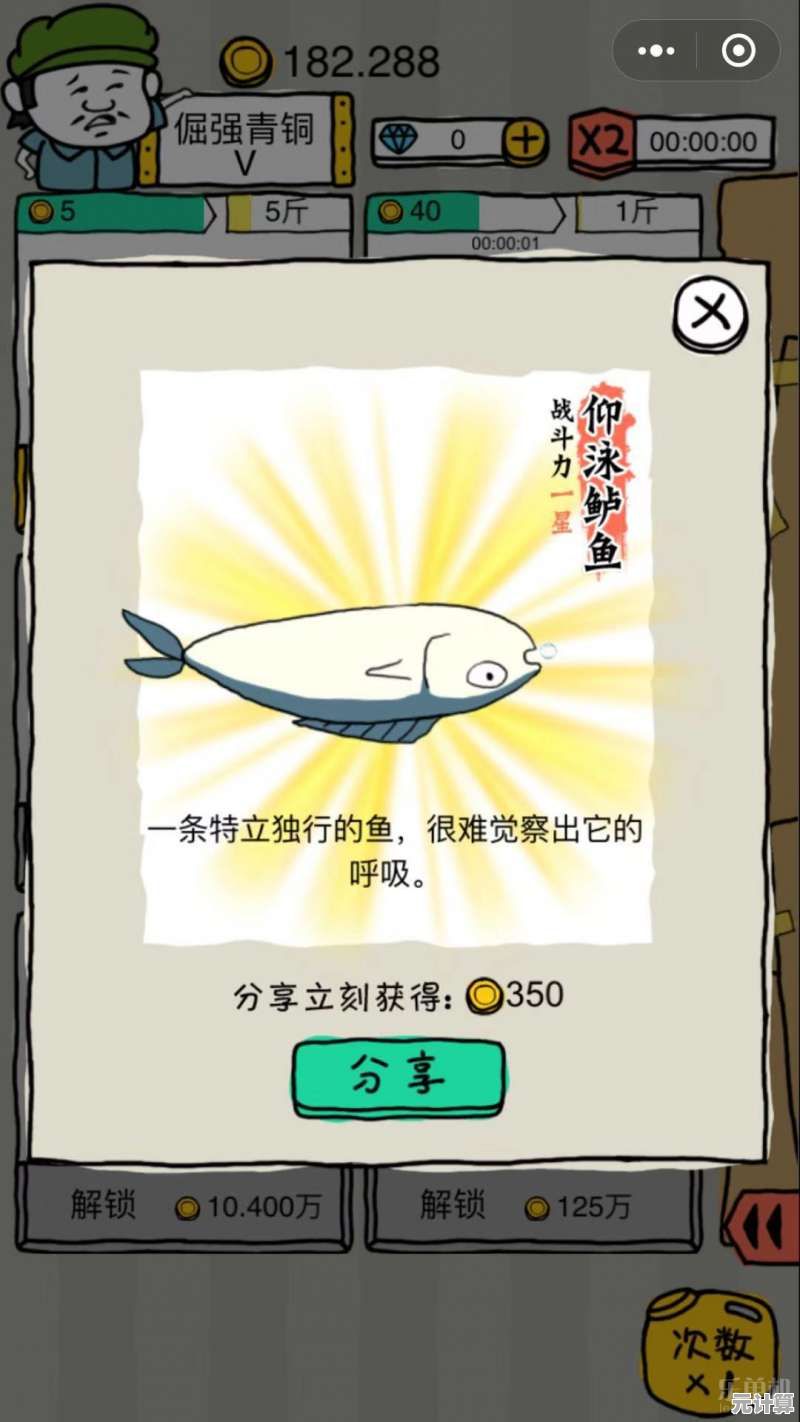This screenshot has width=800, height=1422.
Task: Open the yellow 次数 bucket button
Action: click(x=711, y=1350)
